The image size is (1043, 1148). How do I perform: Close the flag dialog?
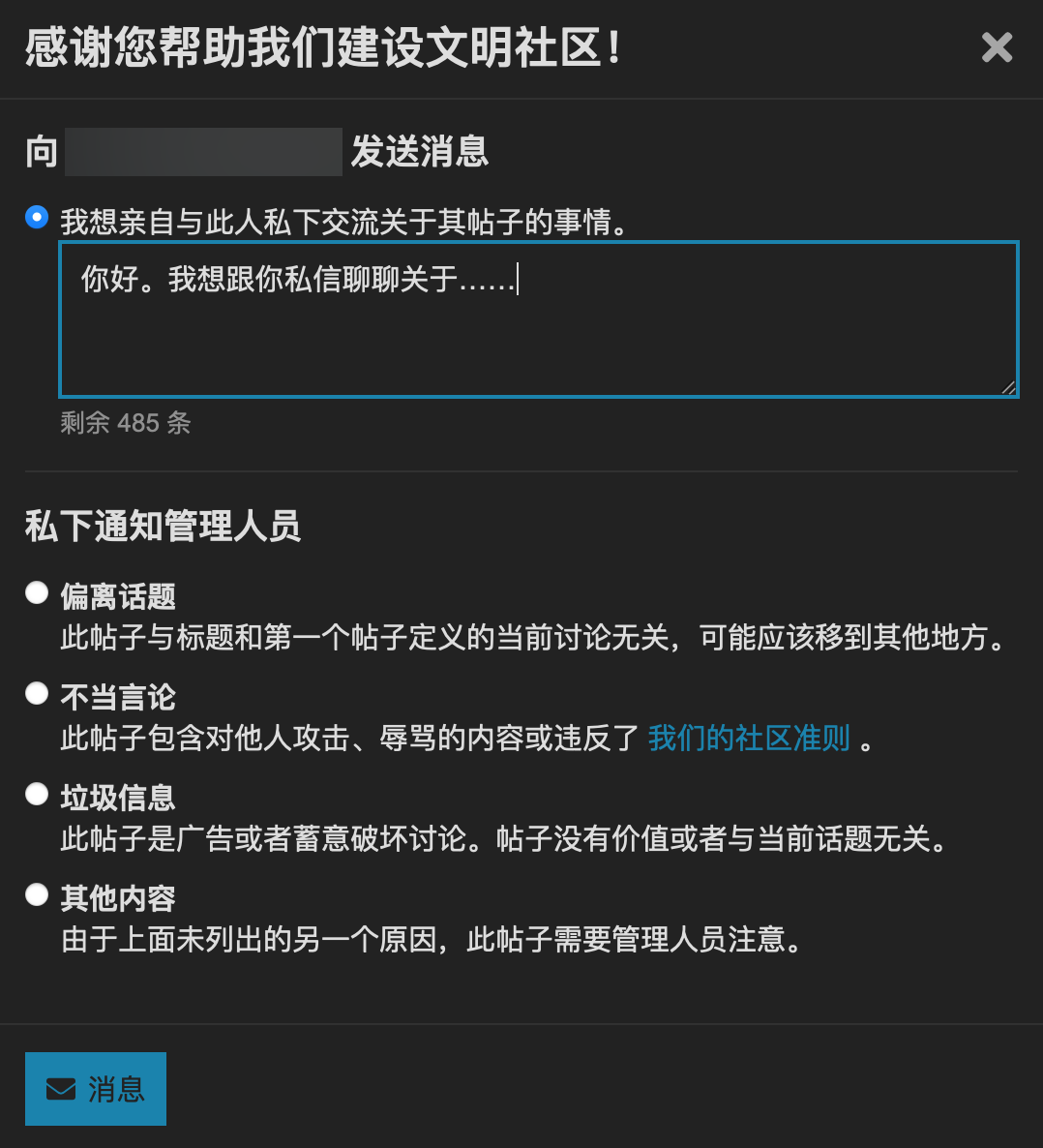(997, 47)
